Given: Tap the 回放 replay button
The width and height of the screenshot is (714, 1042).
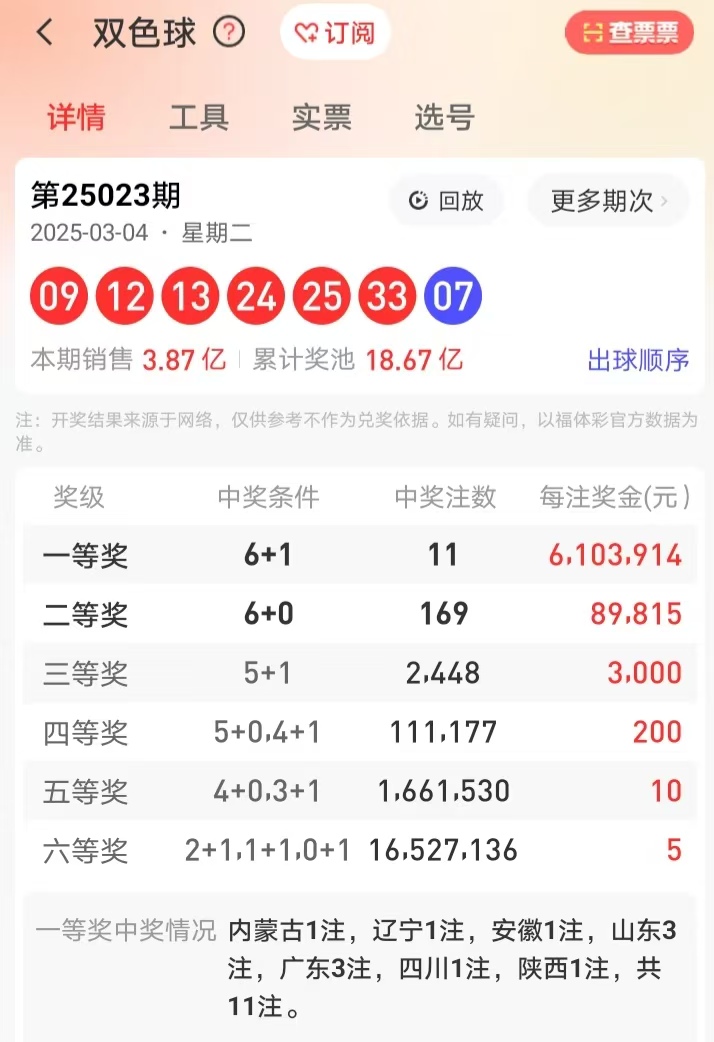Looking at the screenshot, I should (446, 200).
